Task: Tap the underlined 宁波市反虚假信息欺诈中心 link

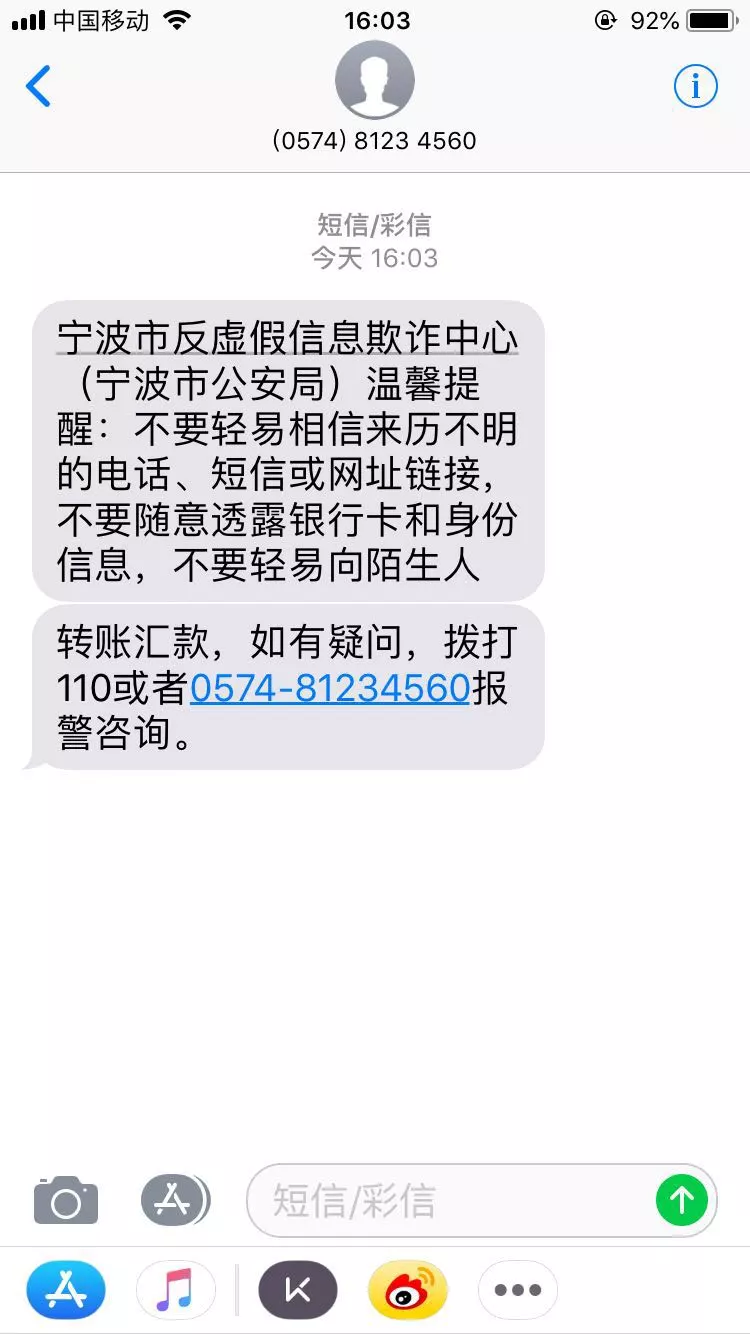Action: (x=285, y=339)
